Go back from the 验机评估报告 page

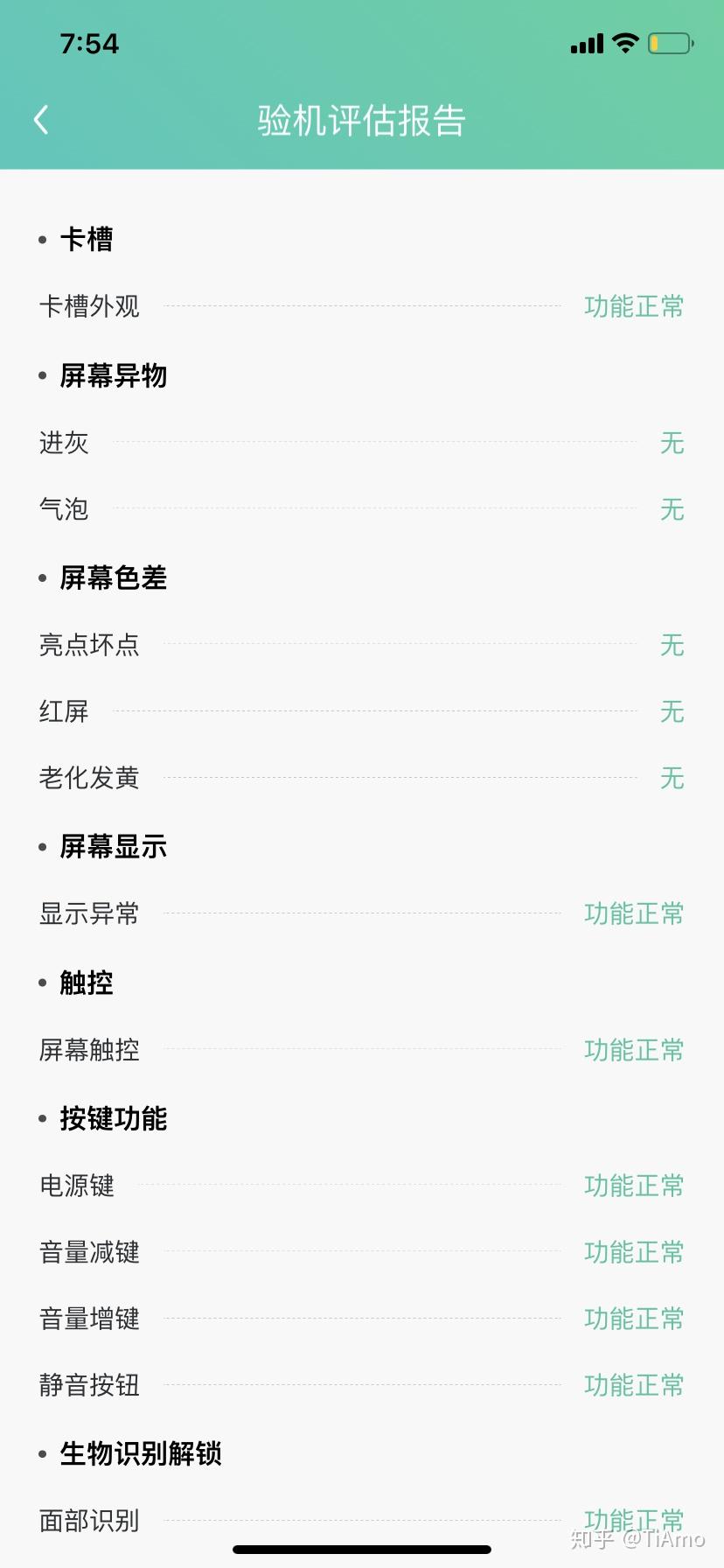(x=40, y=120)
